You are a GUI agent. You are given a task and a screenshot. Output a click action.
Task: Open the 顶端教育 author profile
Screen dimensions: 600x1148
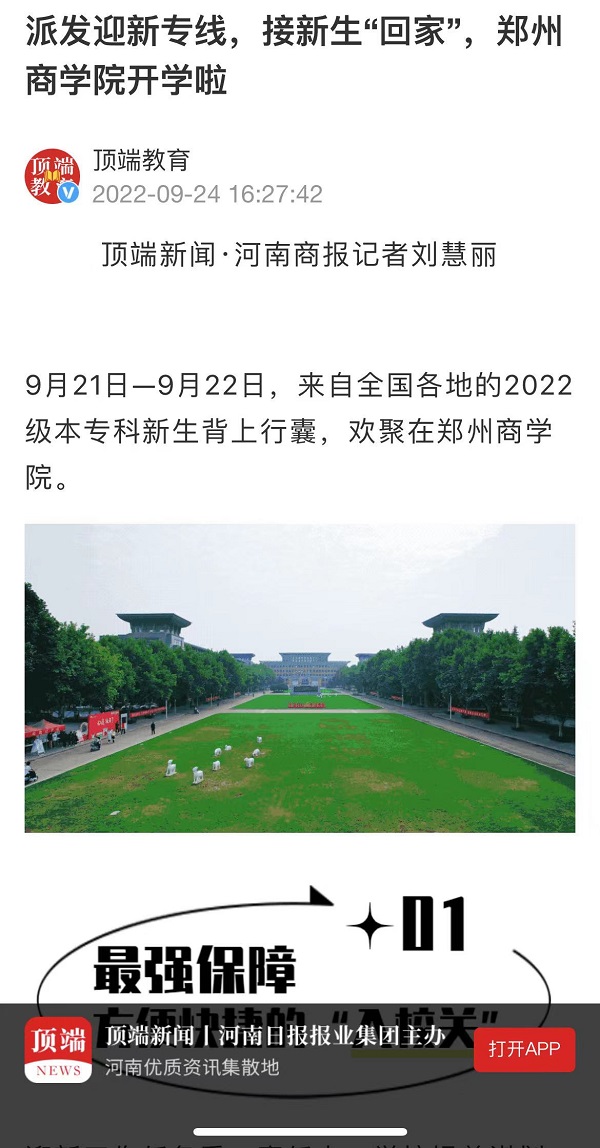[140, 161]
